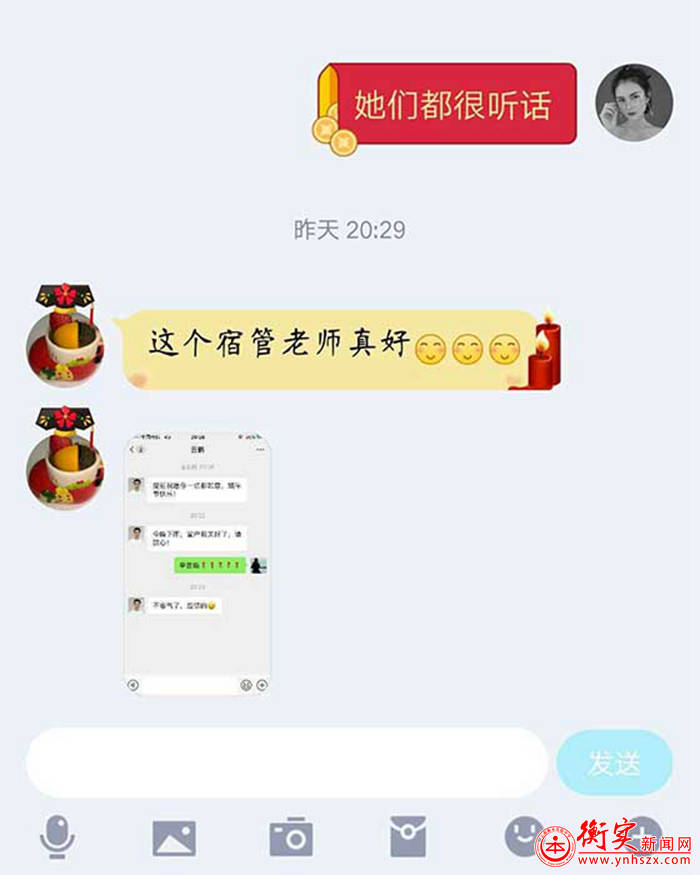Tap the message input field
The height and width of the screenshot is (875, 700).
point(285,763)
